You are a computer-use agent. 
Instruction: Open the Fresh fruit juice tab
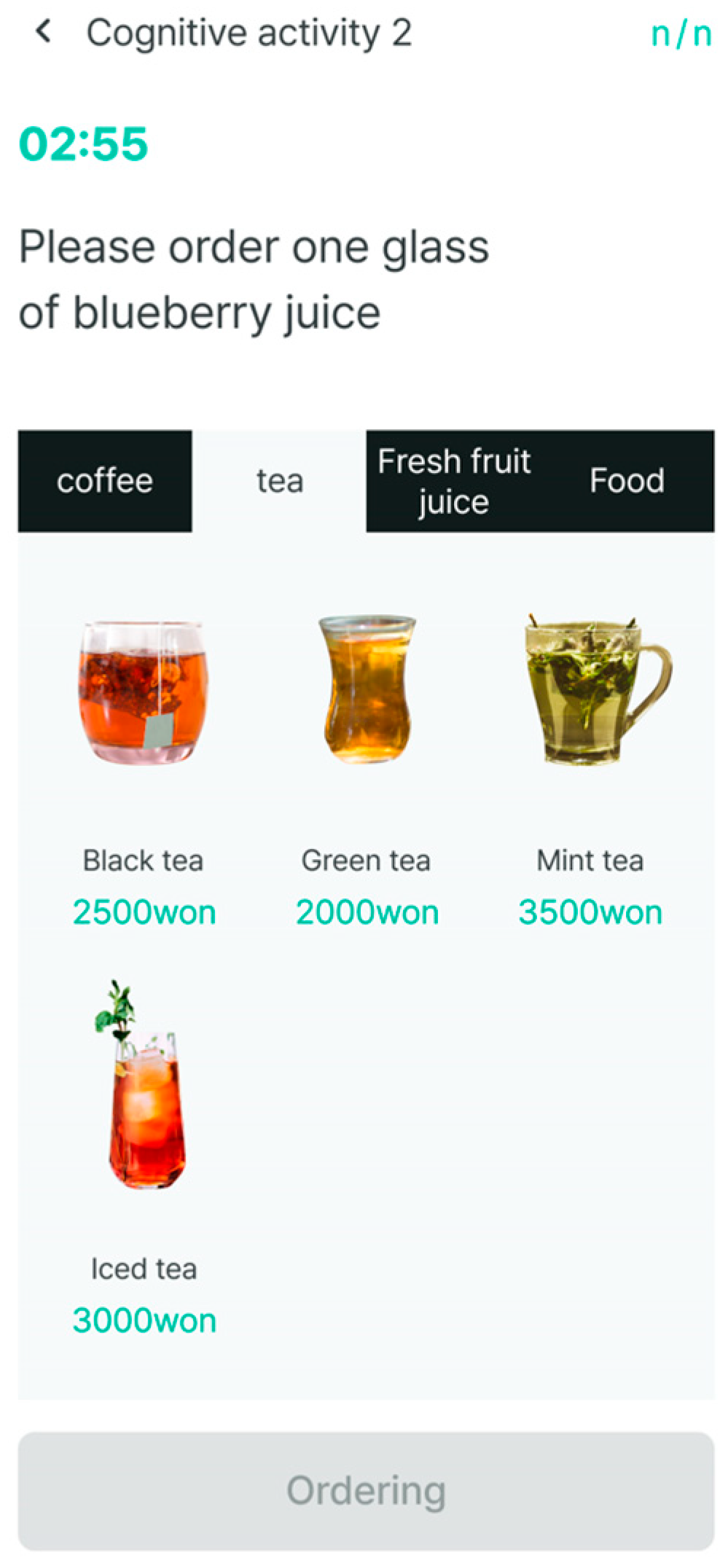tap(454, 481)
